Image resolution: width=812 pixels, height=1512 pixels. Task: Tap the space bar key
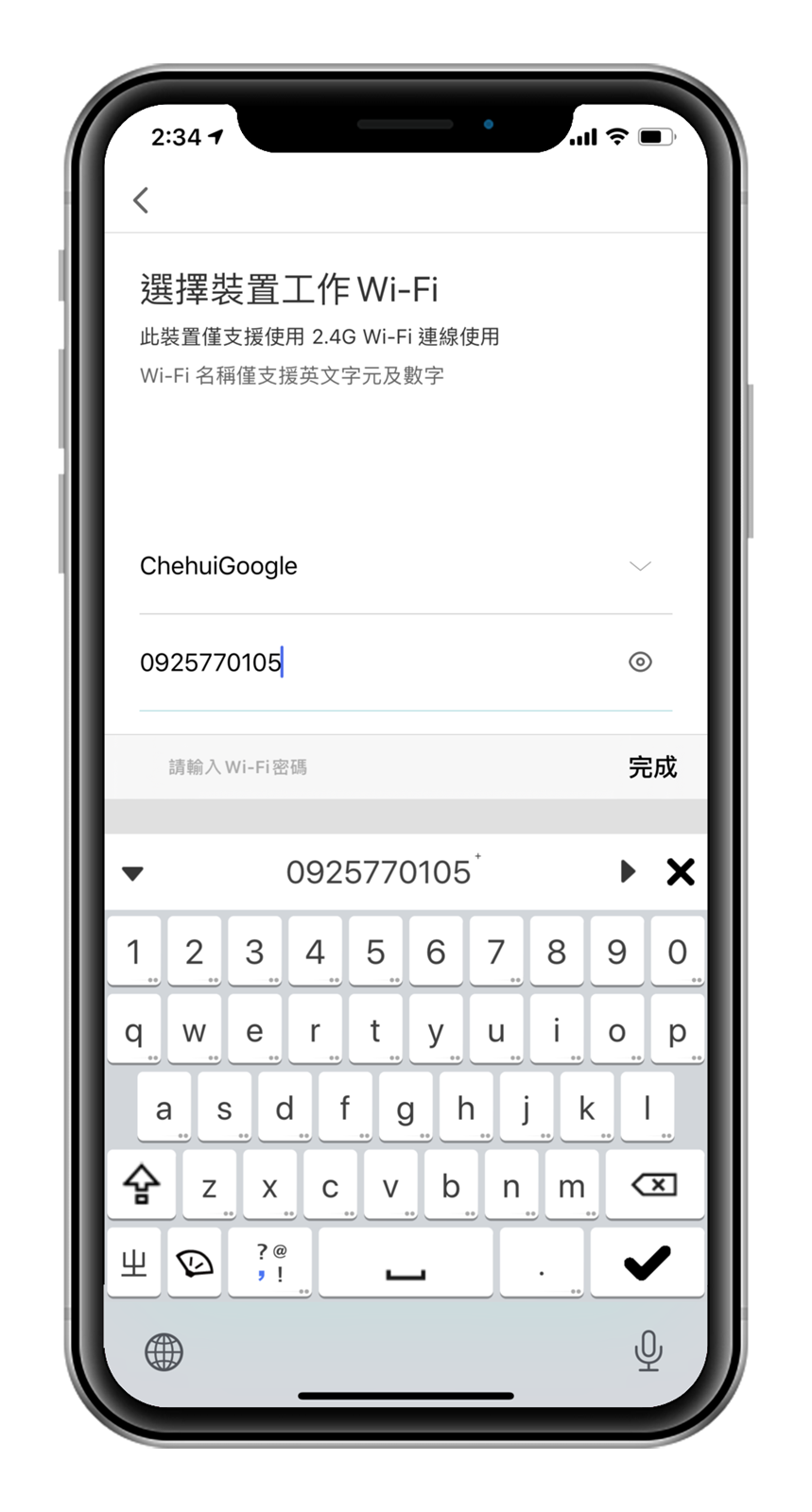pyautogui.click(x=406, y=1263)
